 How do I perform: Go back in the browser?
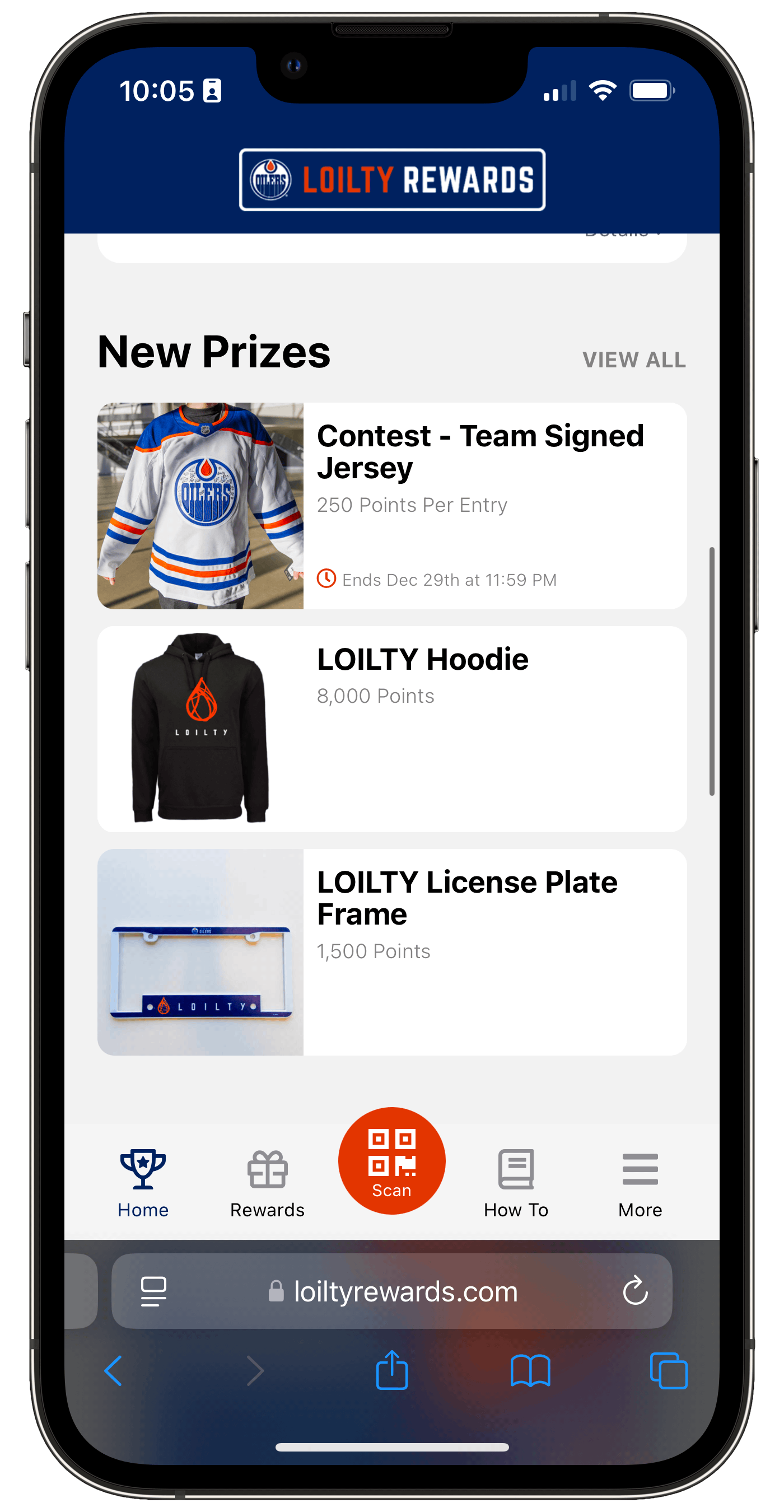(113, 1371)
